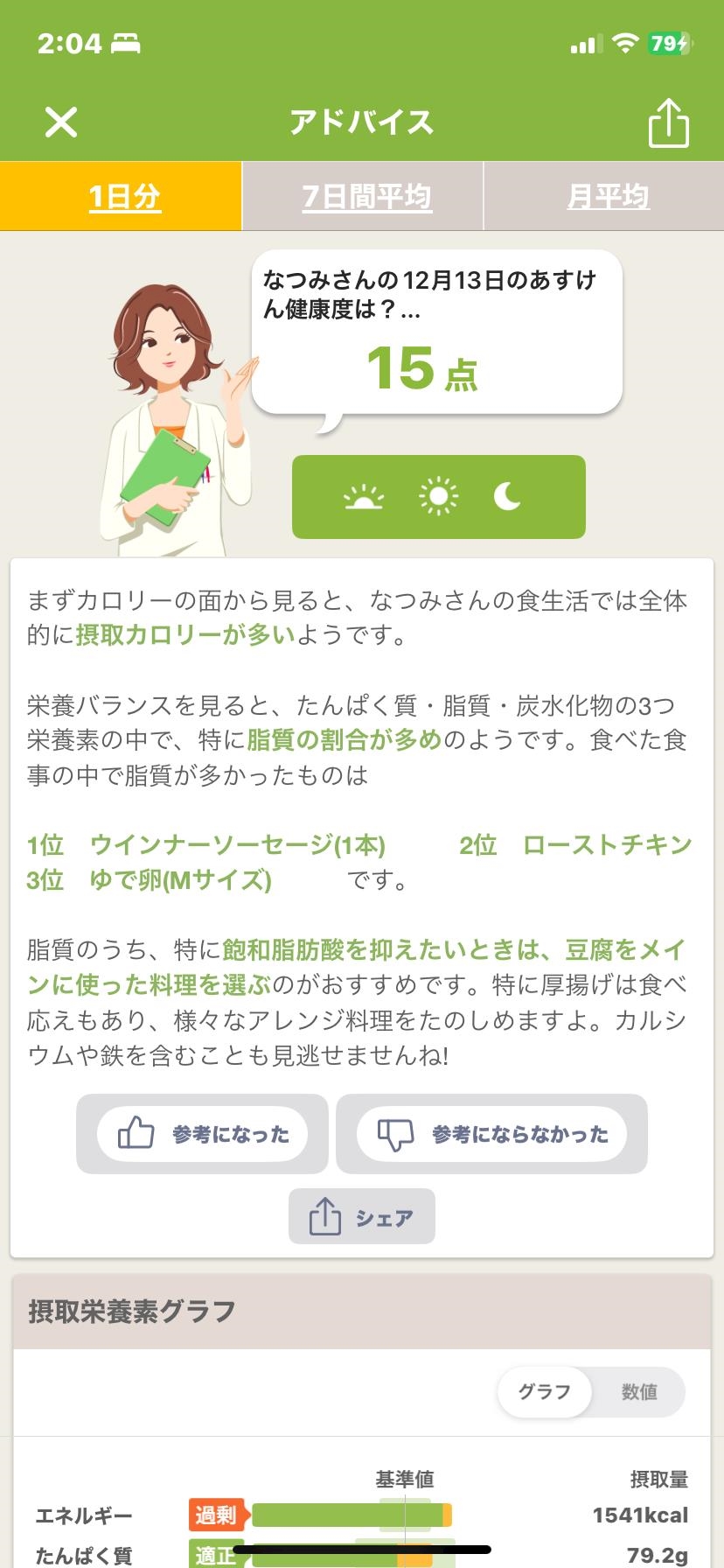Screen dimensions: 724x1568
Task: Share the advice with the シェア button
Action: pos(362,1217)
